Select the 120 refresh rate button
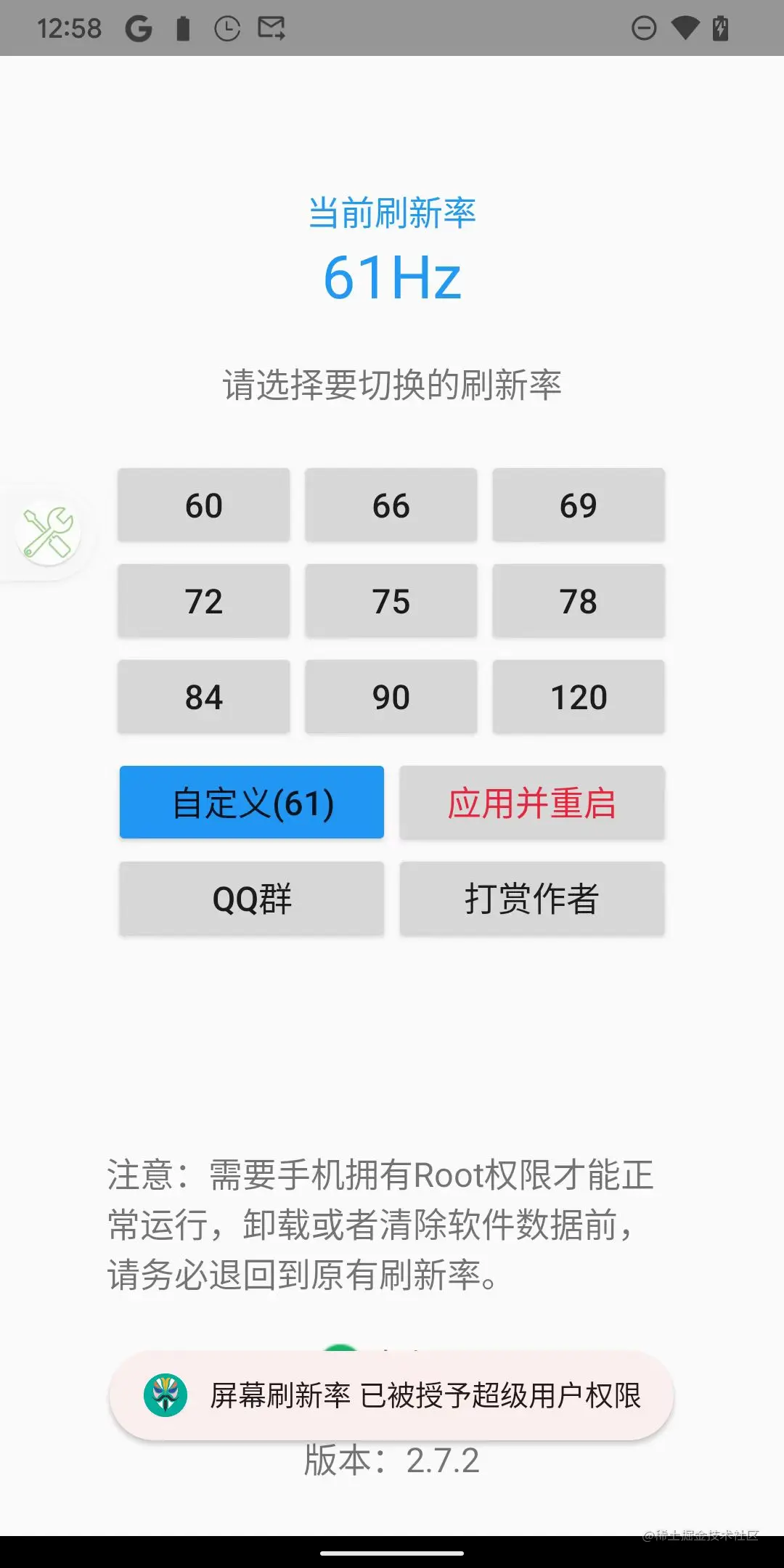This screenshot has width=784, height=1568. pyautogui.click(x=579, y=697)
